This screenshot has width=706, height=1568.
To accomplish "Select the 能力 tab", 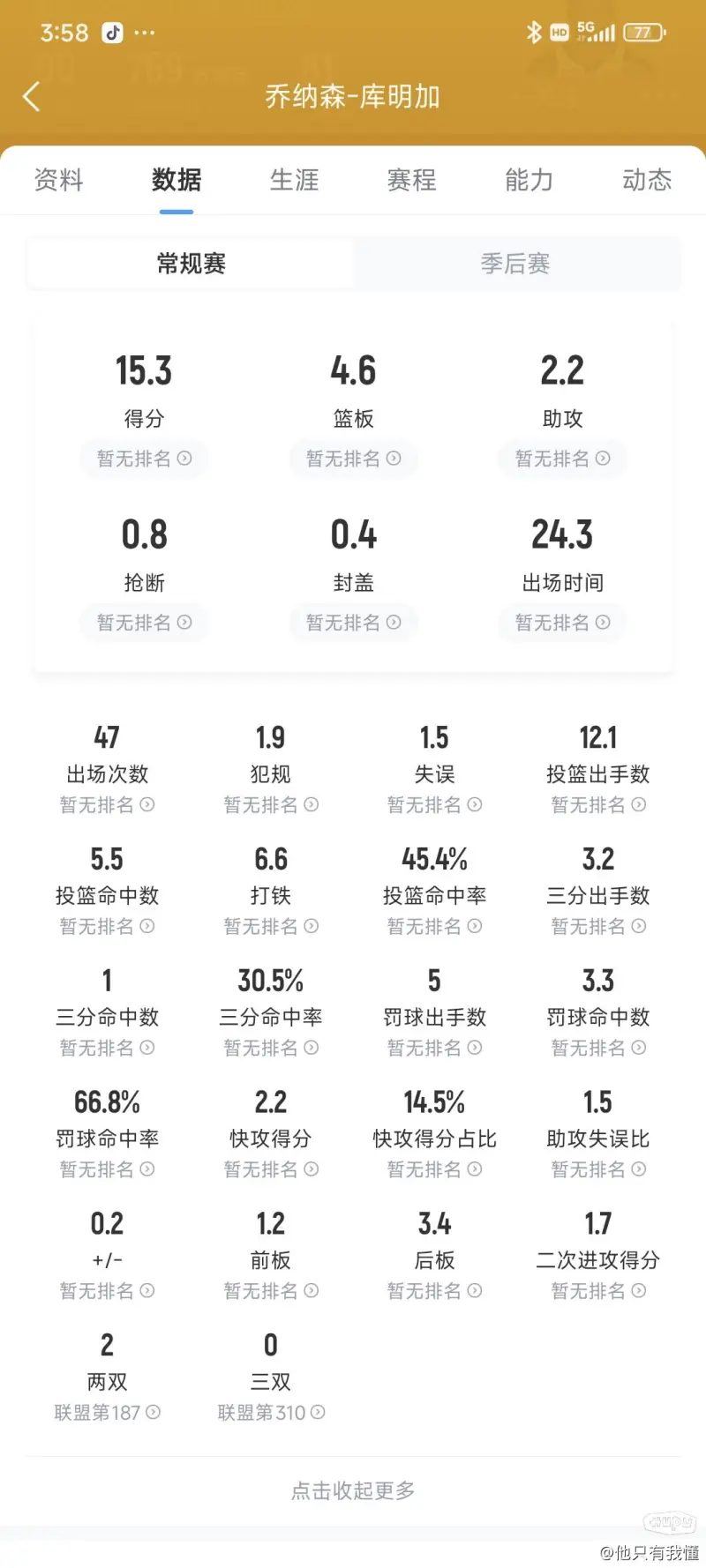I will [529, 180].
